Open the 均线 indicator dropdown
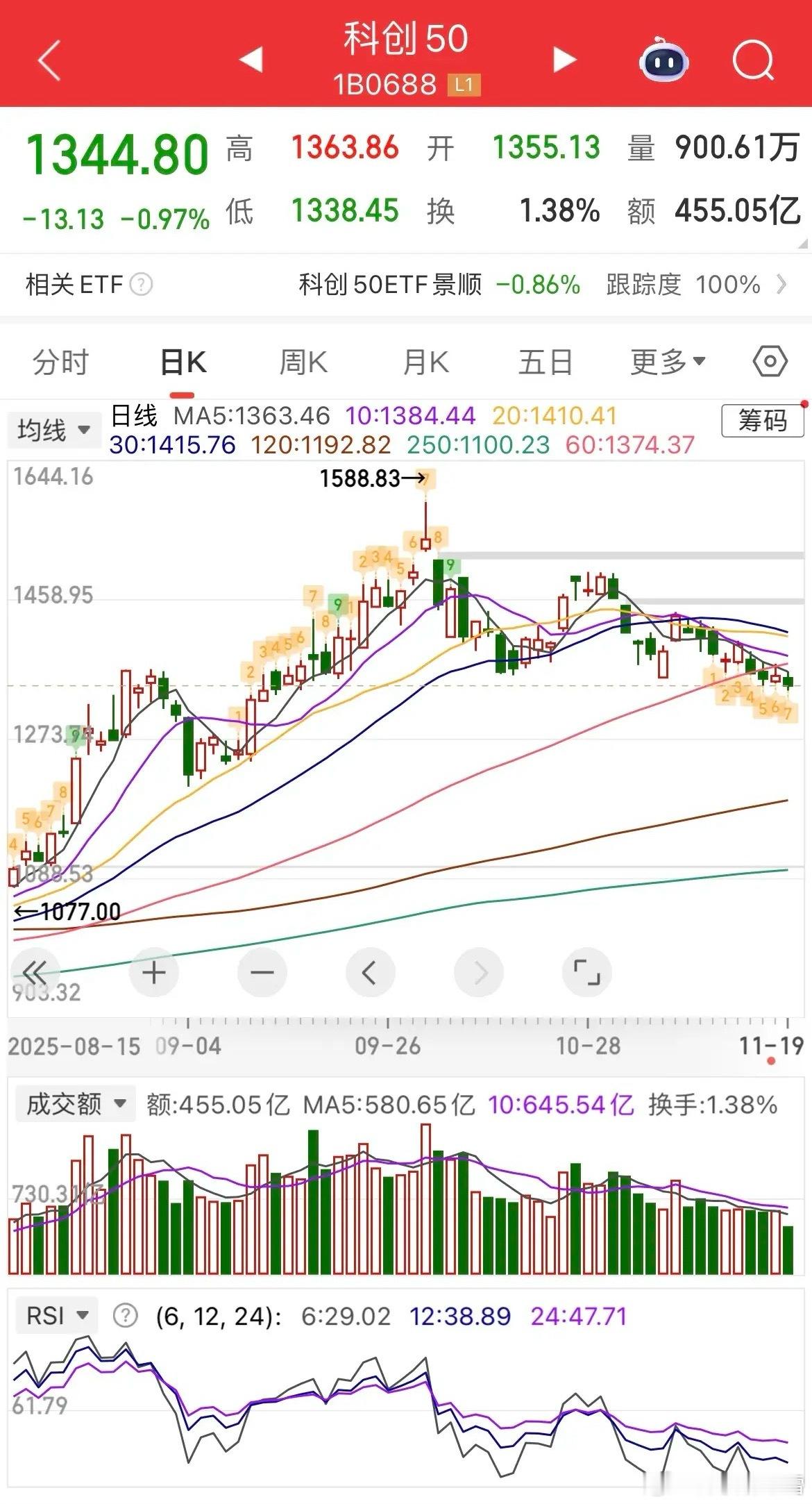812x1504 pixels. [x=53, y=431]
